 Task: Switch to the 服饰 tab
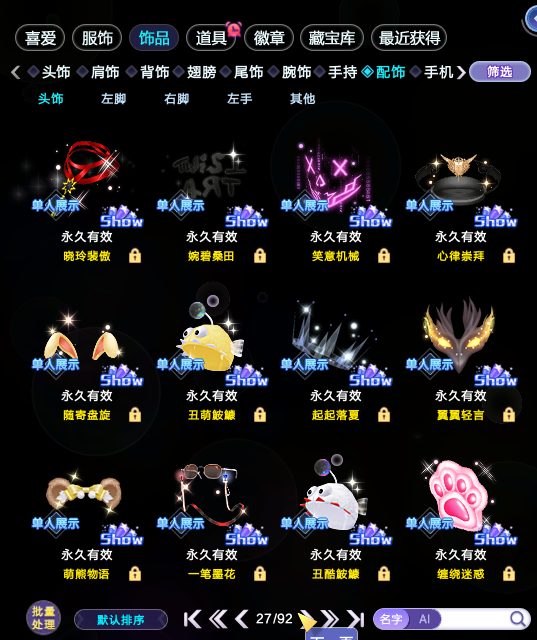97,38
